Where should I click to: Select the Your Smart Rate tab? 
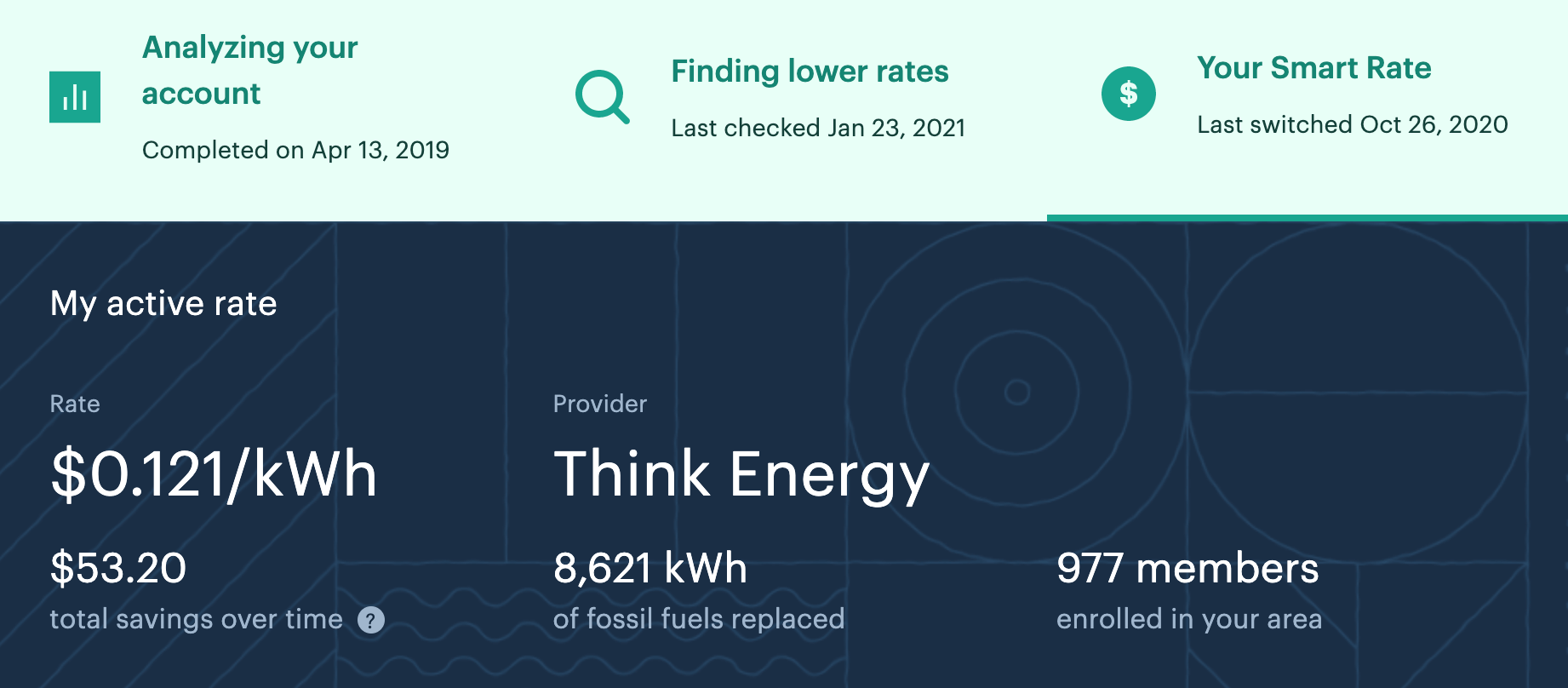(1313, 69)
